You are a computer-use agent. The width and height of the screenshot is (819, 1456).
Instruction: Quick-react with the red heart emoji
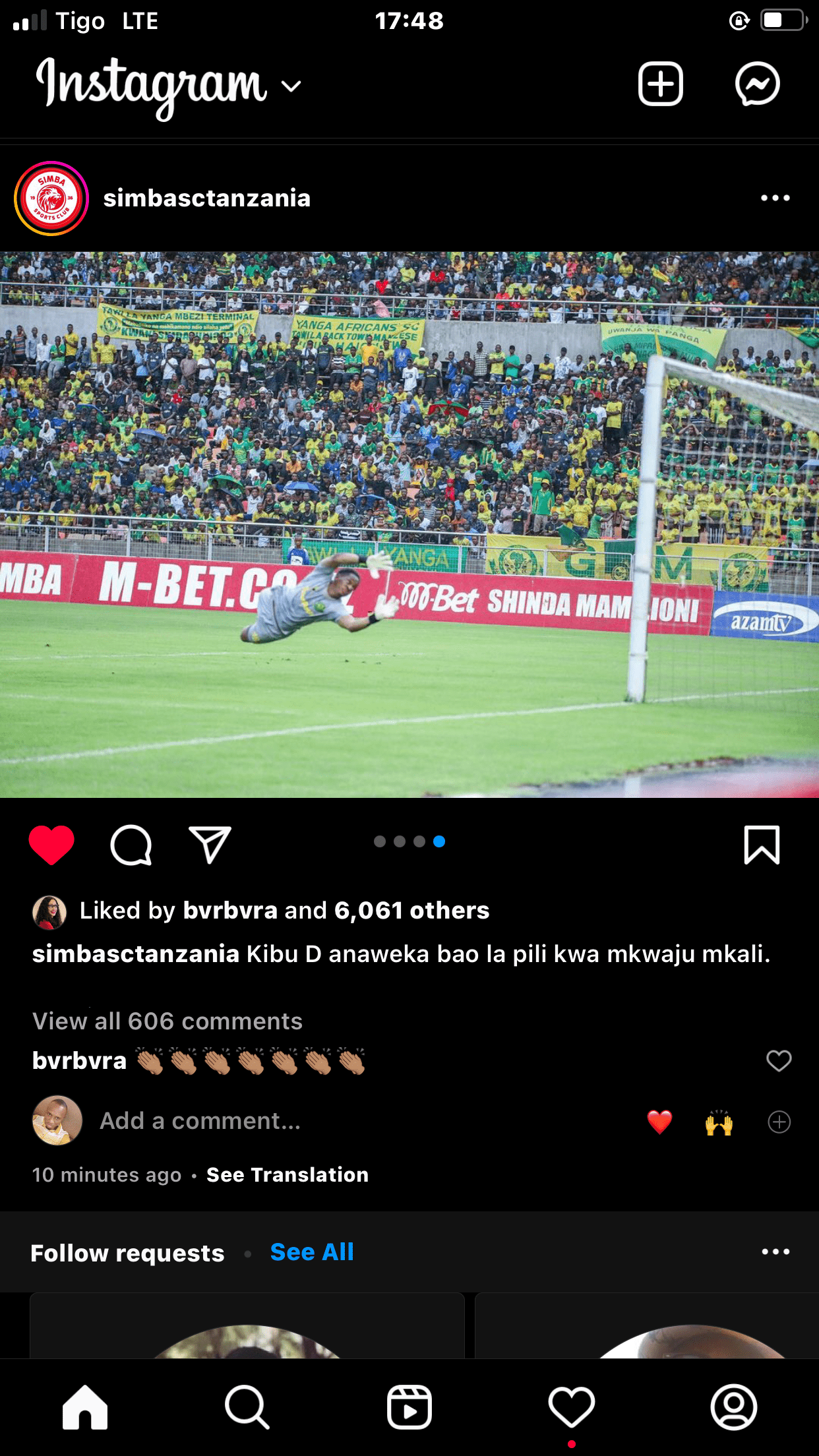point(659,1122)
